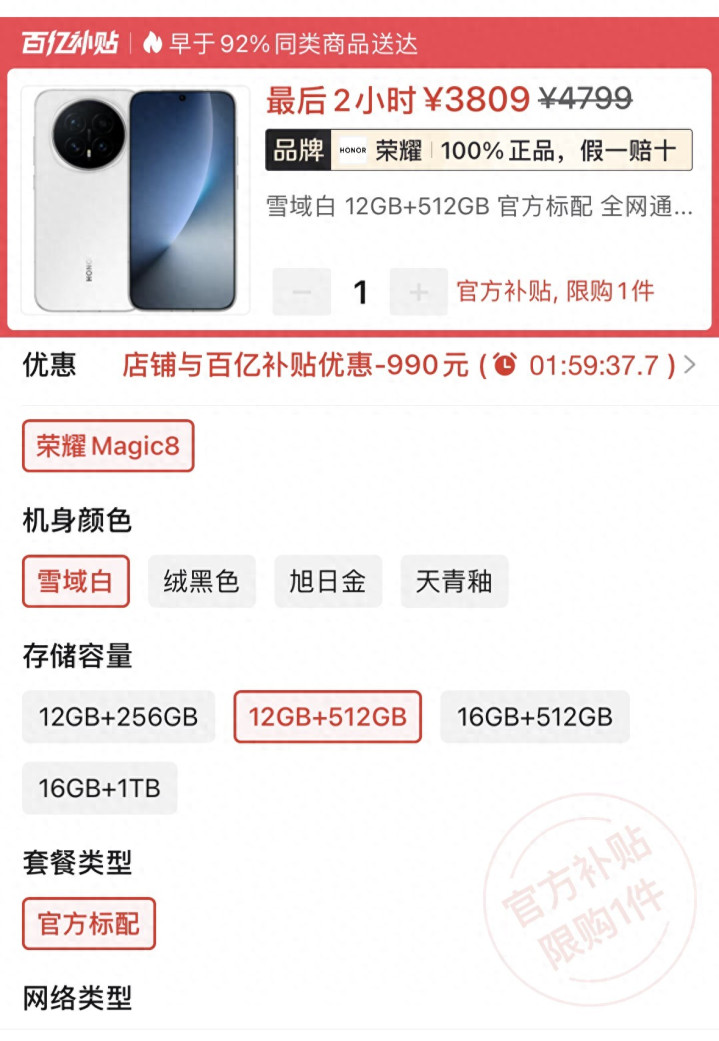Open the product image of the white phone
Image resolution: width=719 pixels, height=1041 pixels.
coord(135,200)
